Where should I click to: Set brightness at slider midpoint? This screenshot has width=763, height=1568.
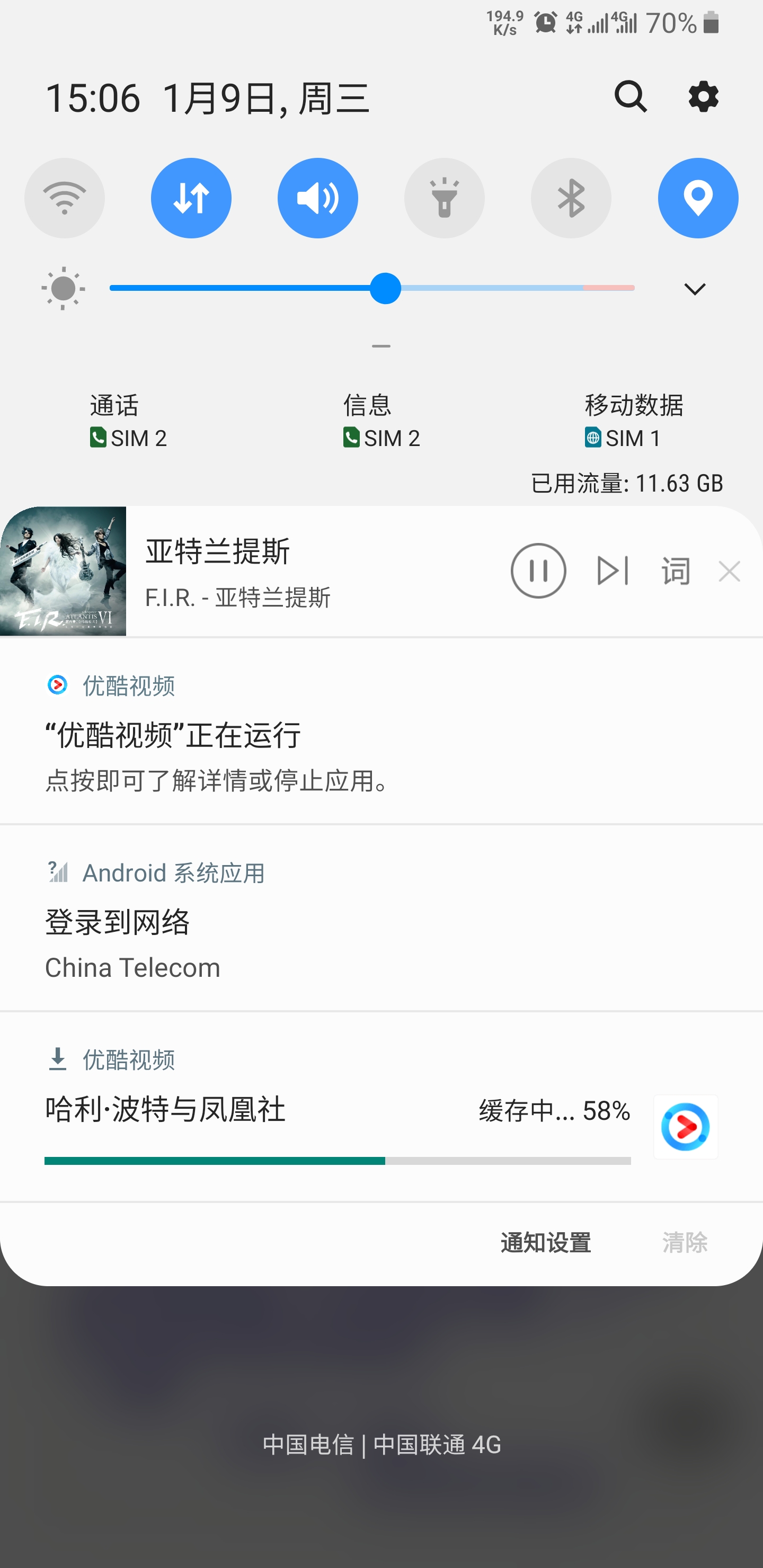[x=372, y=288]
